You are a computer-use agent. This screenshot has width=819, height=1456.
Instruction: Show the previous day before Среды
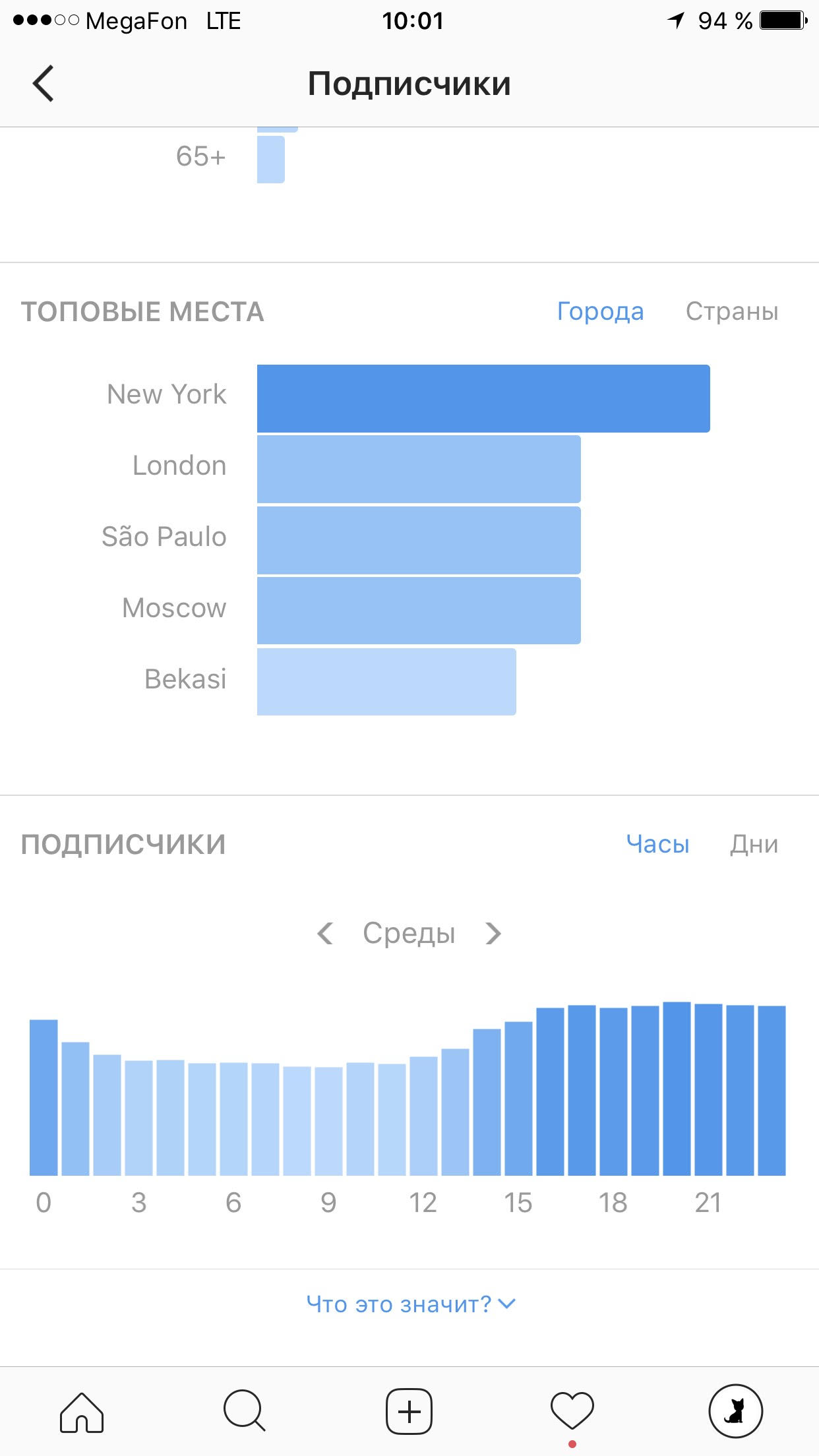tap(325, 933)
